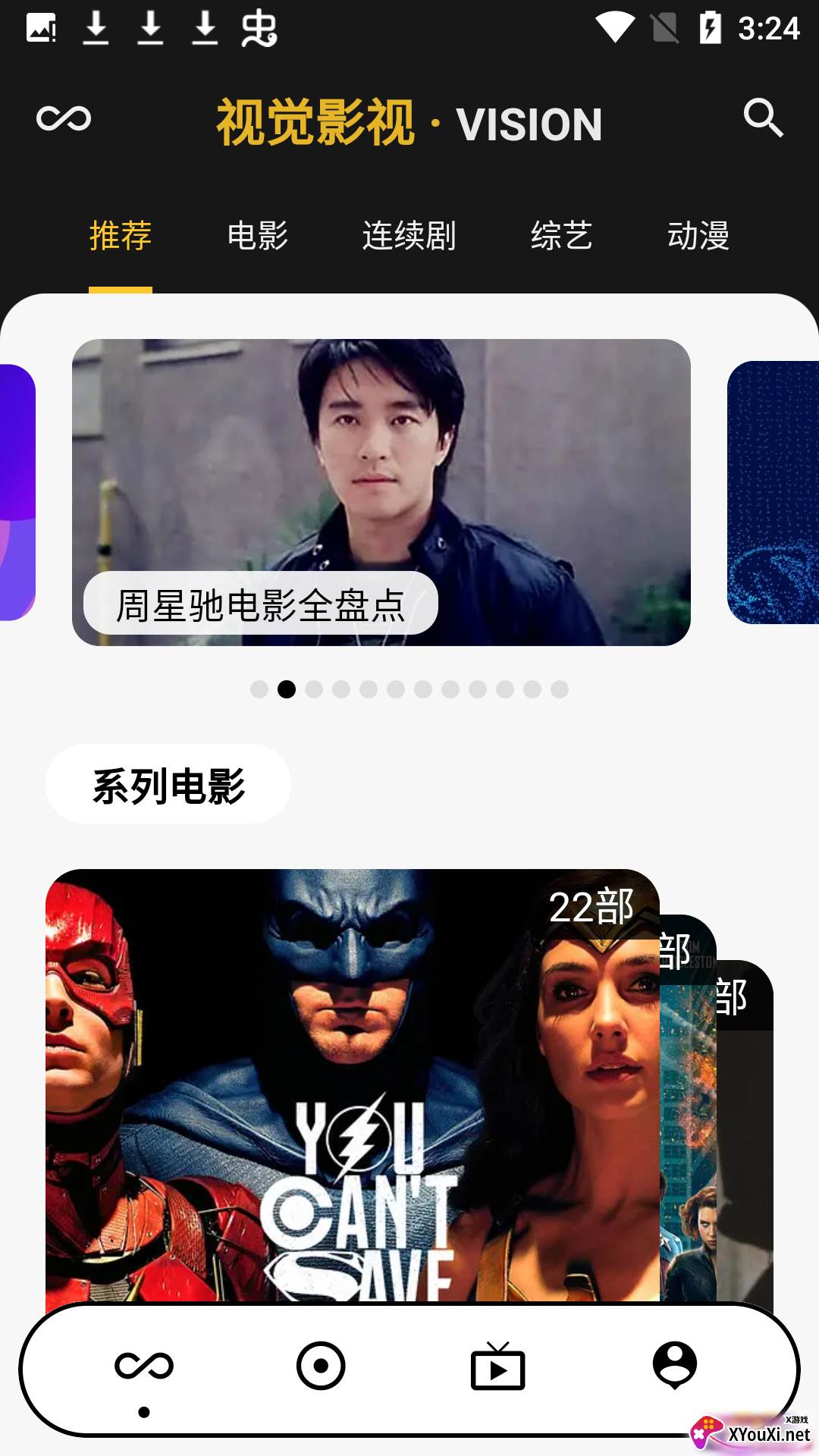
Task: Open the circle discover item in bottom bar
Action: coord(321,1367)
